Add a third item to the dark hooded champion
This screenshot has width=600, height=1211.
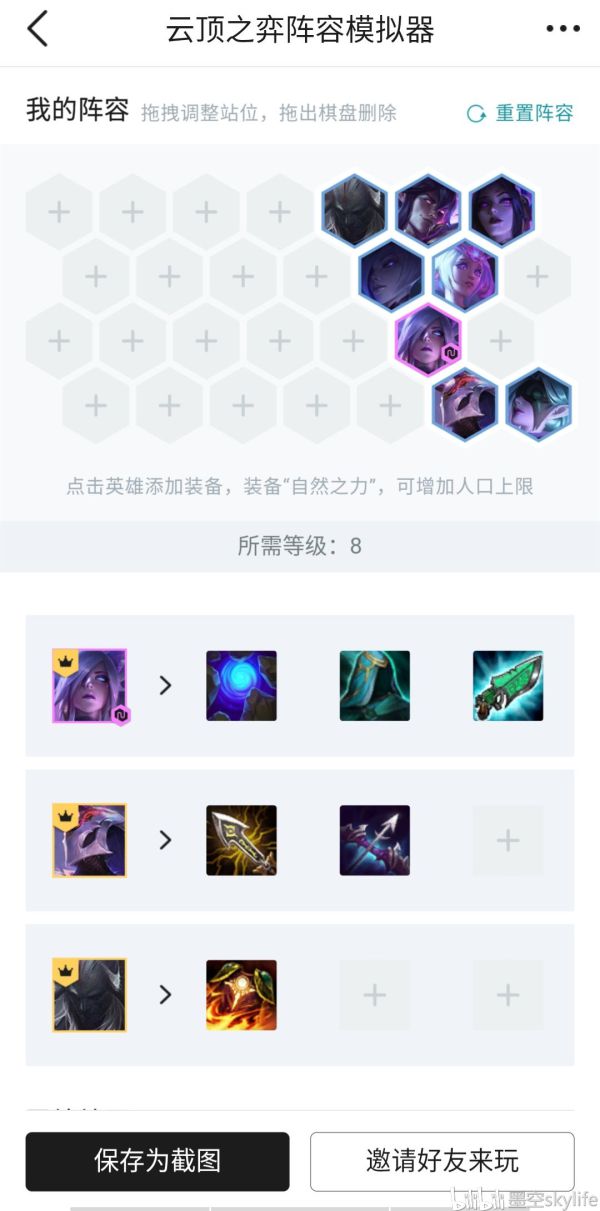508,995
